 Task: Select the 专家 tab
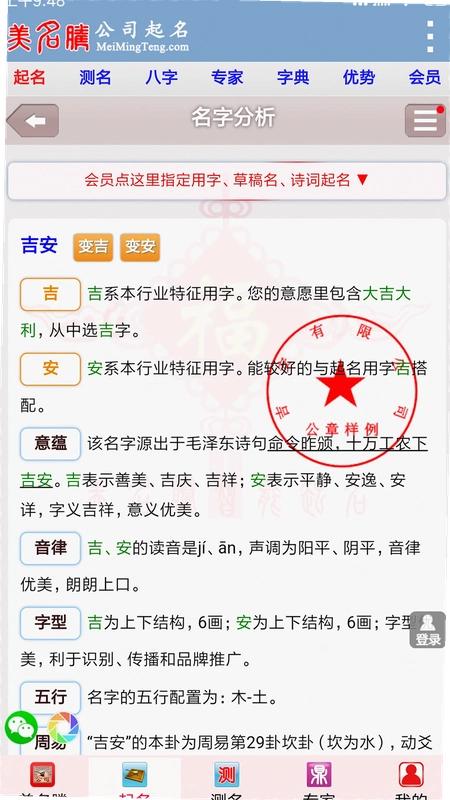coord(227,78)
